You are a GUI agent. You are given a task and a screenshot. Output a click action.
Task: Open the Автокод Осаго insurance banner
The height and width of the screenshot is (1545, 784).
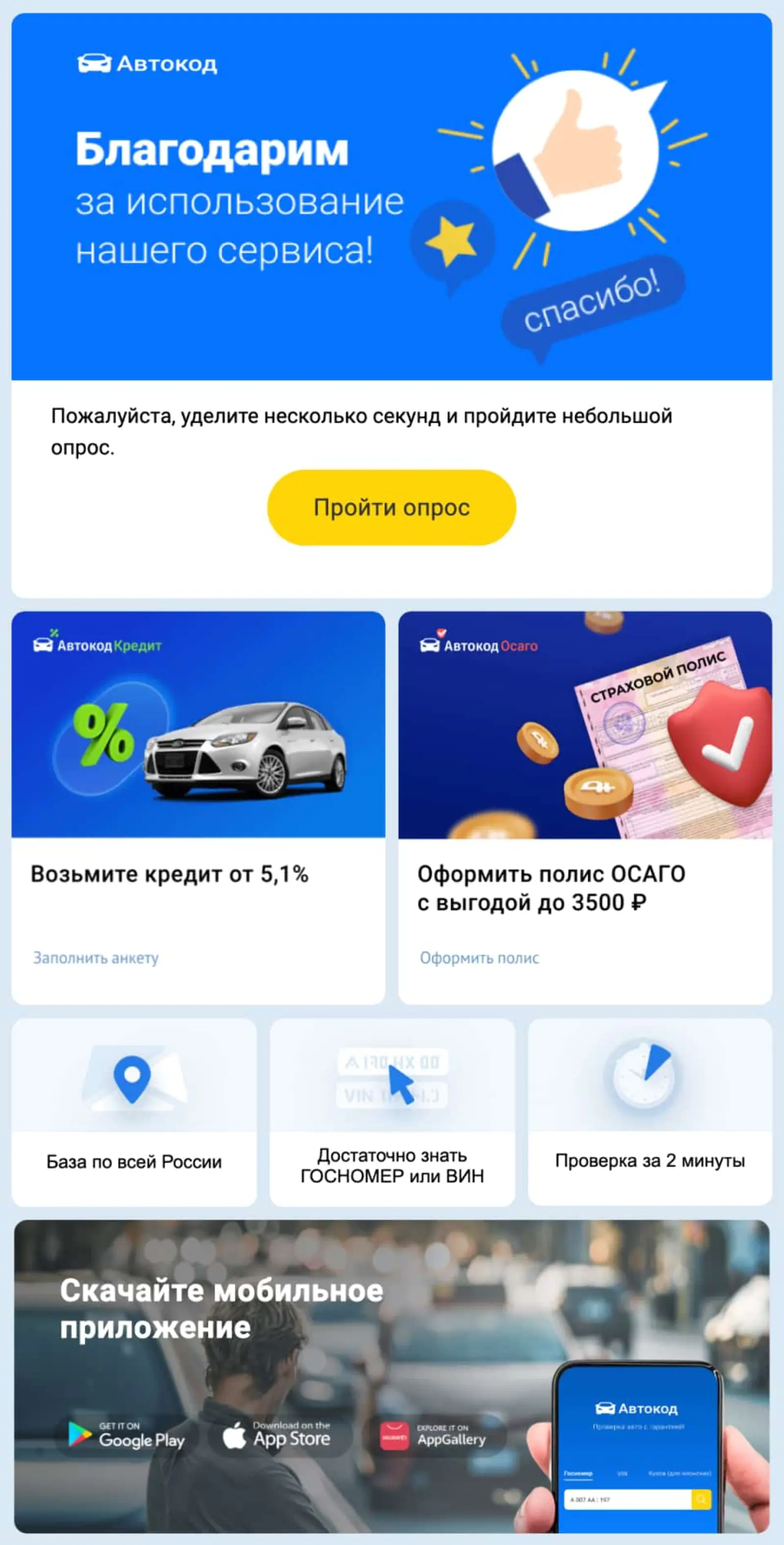point(585,725)
